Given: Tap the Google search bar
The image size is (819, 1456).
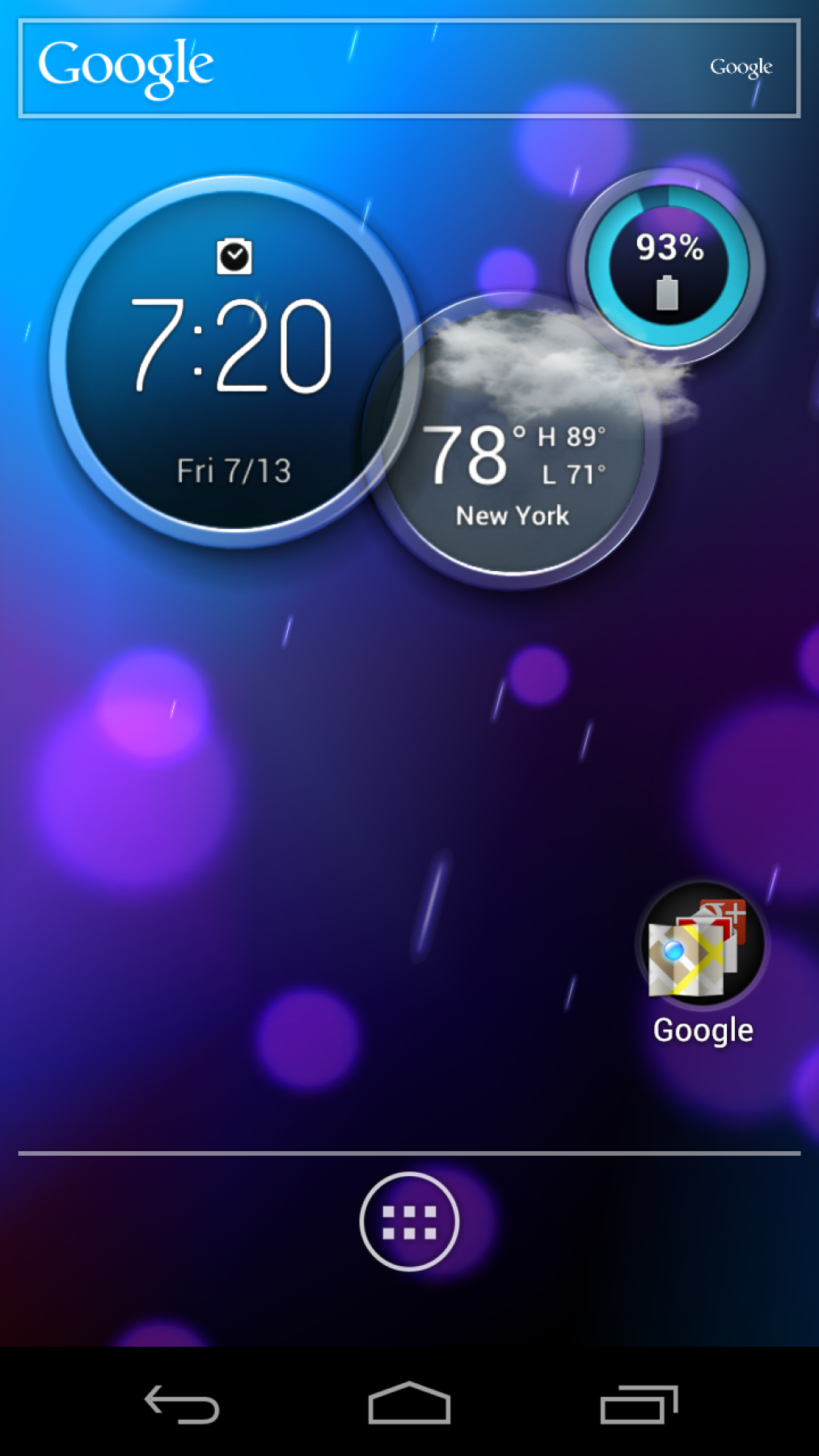Looking at the screenshot, I should point(409,69).
